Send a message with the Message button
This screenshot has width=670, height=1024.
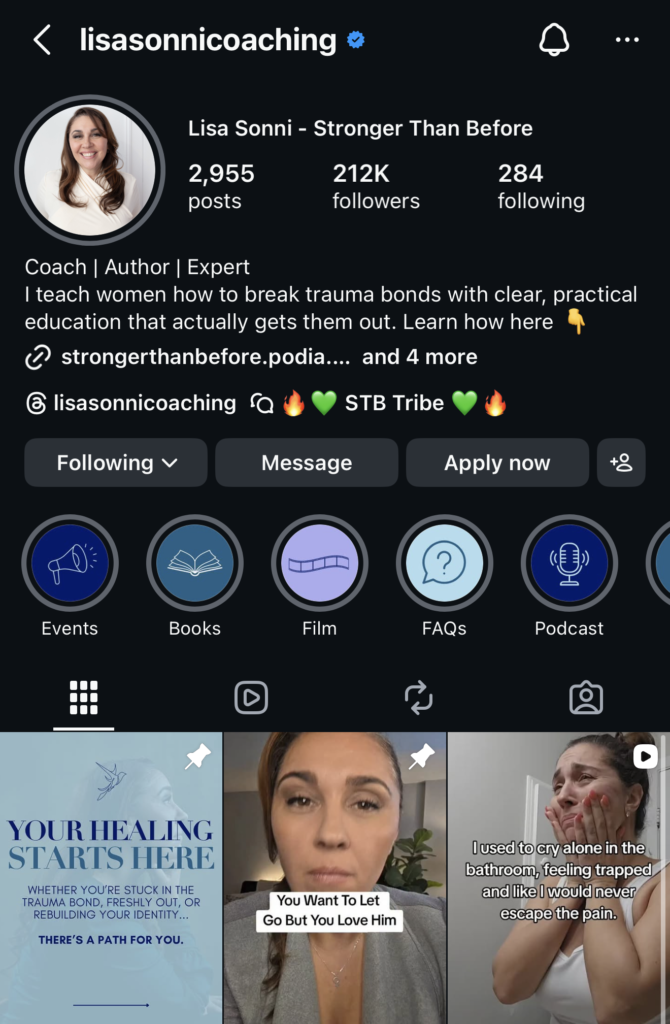(x=306, y=462)
